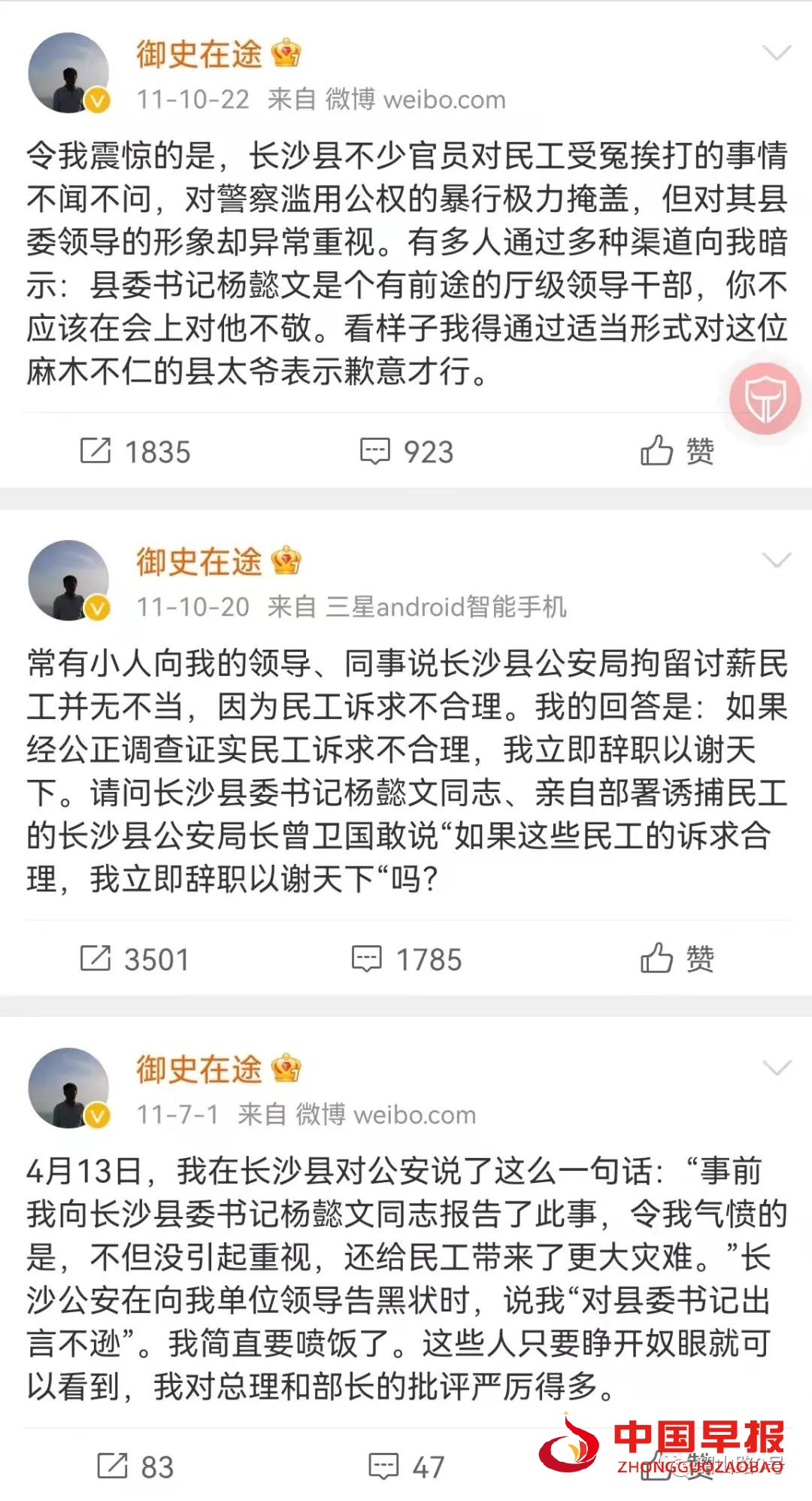Tap the floating red shield button
This screenshot has height=1501, width=812.
coord(765,399)
